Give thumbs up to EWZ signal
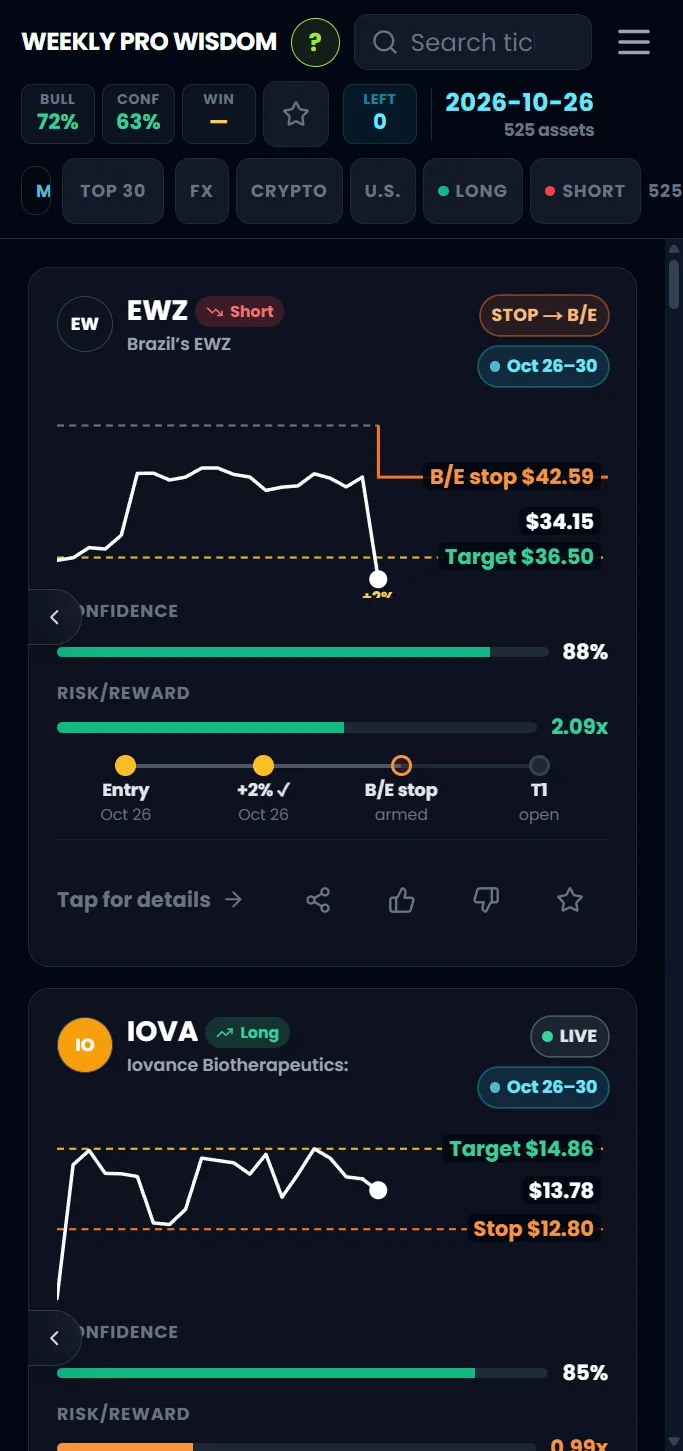Image resolution: width=683 pixels, height=1451 pixels. tap(402, 900)
